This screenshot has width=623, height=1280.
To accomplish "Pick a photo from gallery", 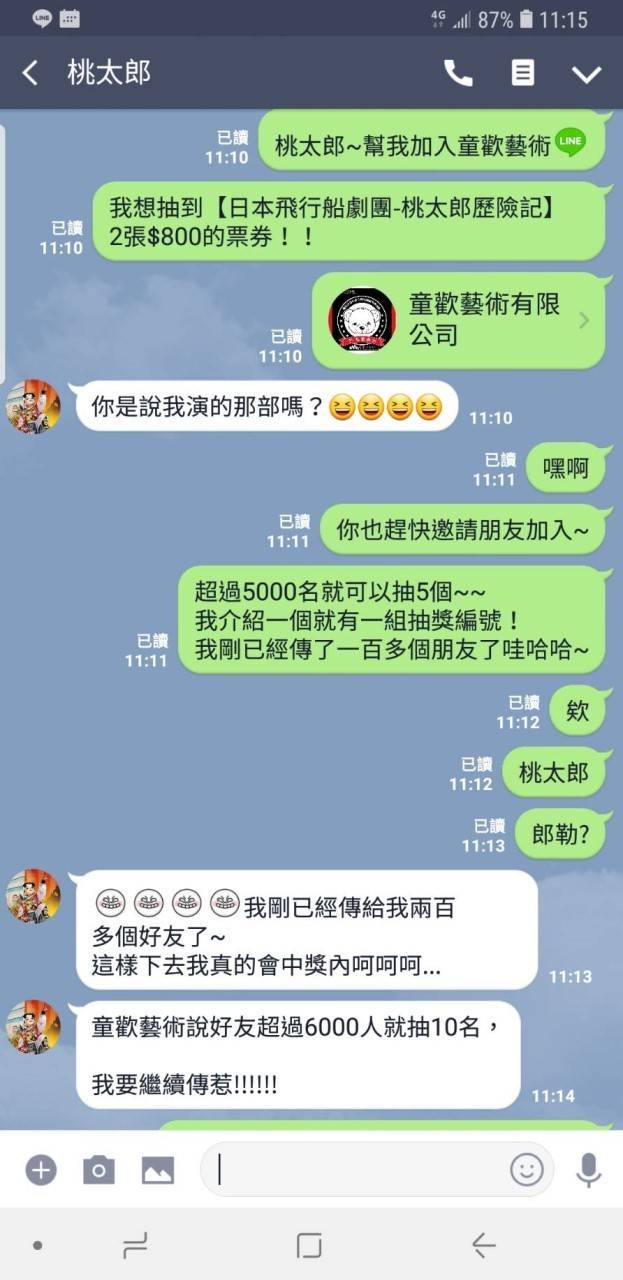I will pyautogui.click(x=158, y=1169).
